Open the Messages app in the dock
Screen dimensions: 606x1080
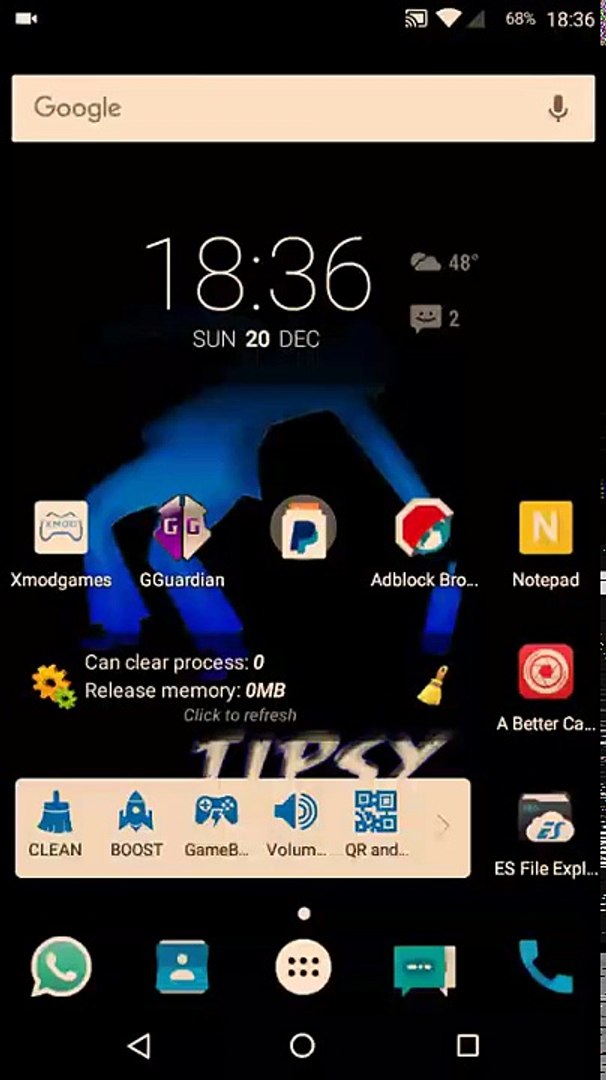424,968
